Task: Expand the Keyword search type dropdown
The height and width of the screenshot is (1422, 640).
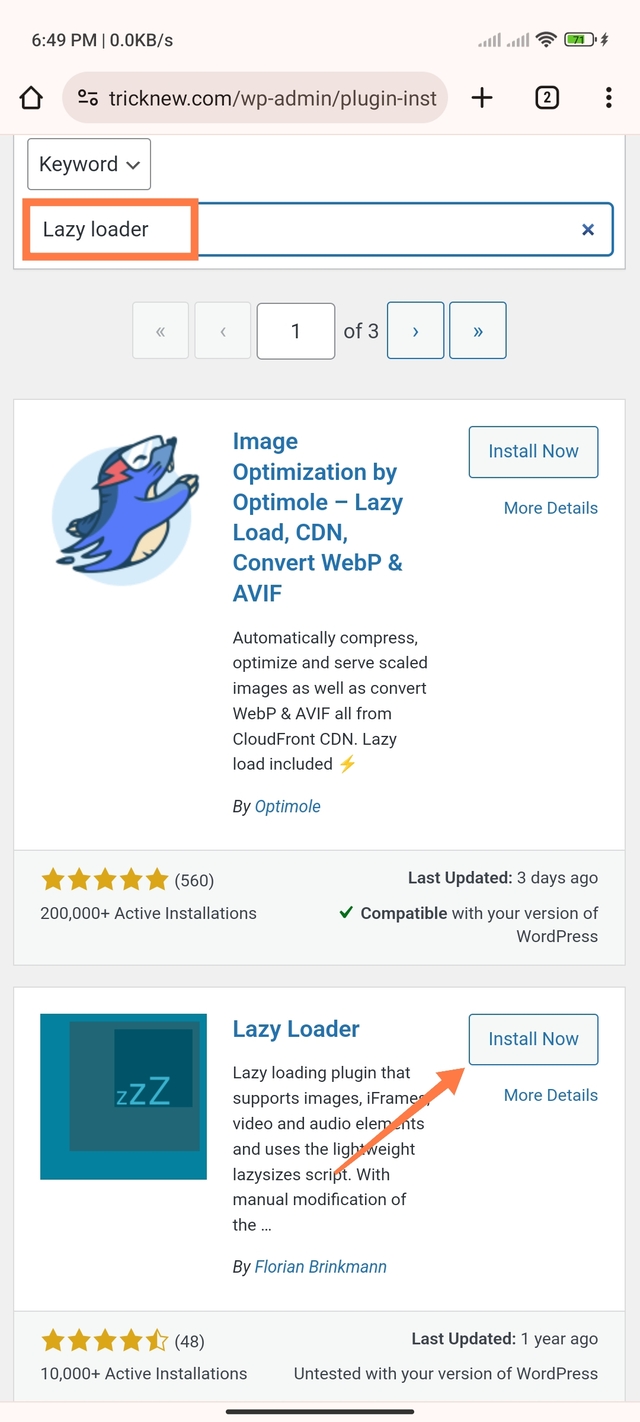Action: coord(89,164)
